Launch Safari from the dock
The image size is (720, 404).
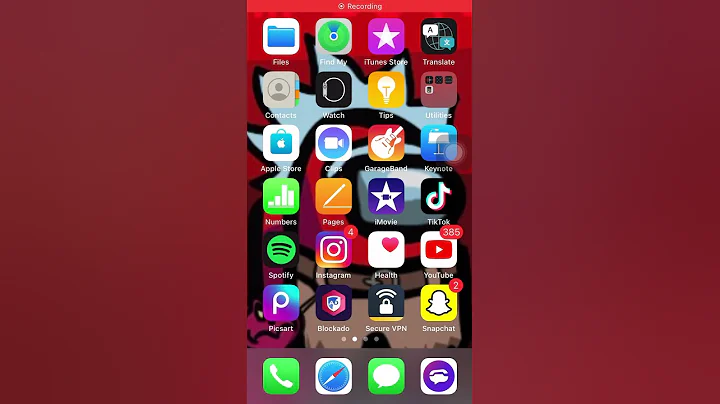coord(334,376)
